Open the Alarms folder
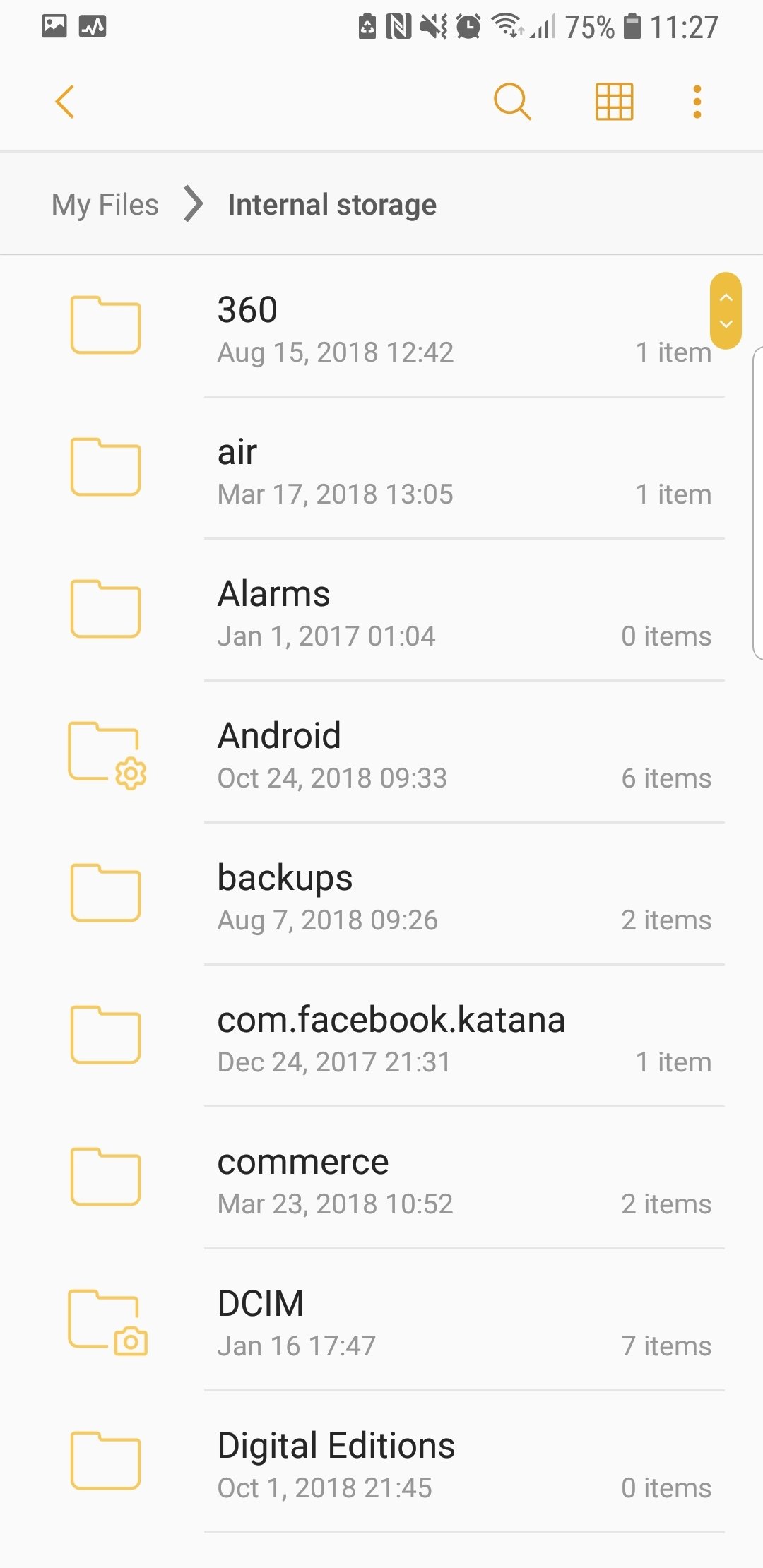This screenshot has height=1568, width=763. pos(381,610)
